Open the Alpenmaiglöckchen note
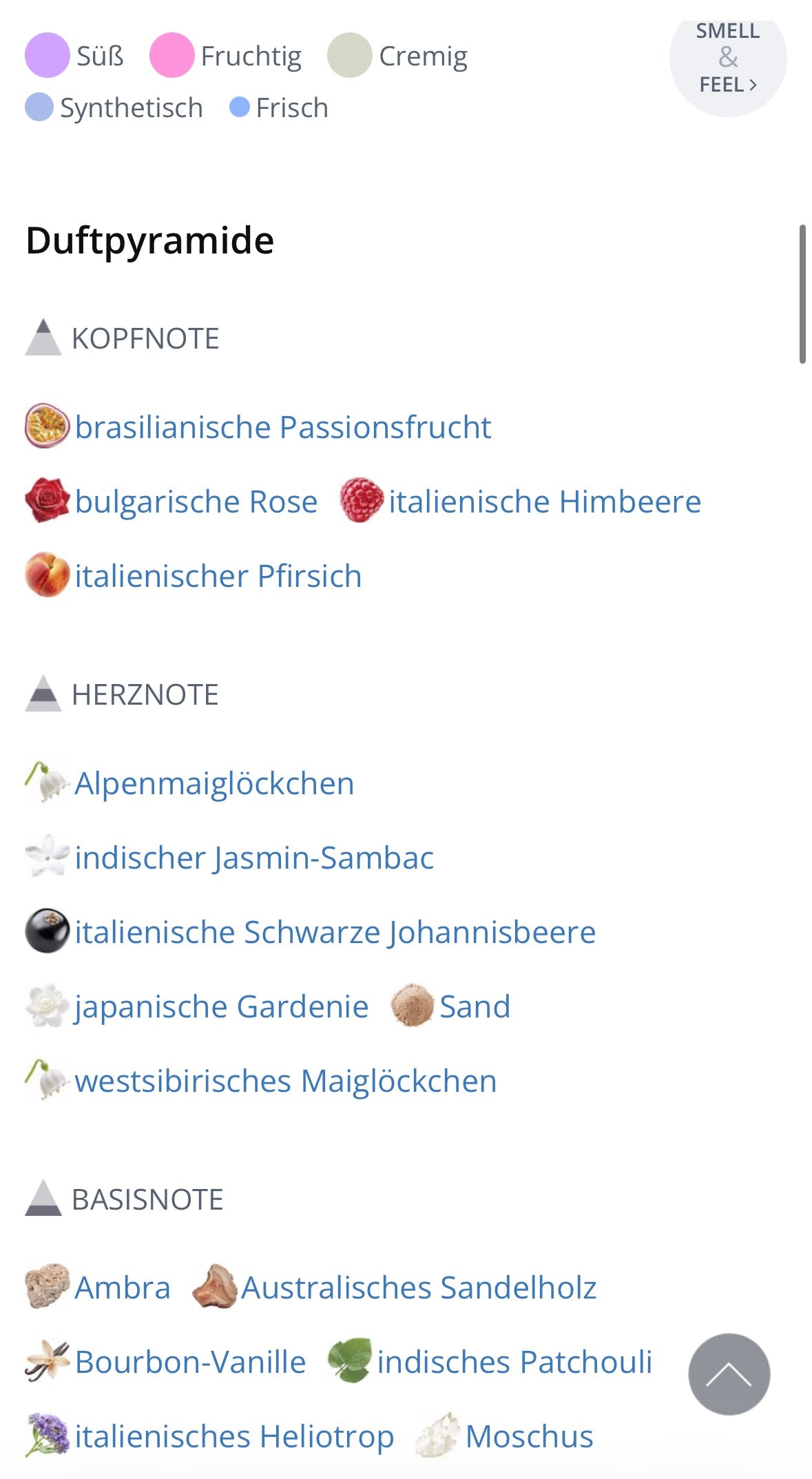The image size is (812, 1479). click(214, 783)
